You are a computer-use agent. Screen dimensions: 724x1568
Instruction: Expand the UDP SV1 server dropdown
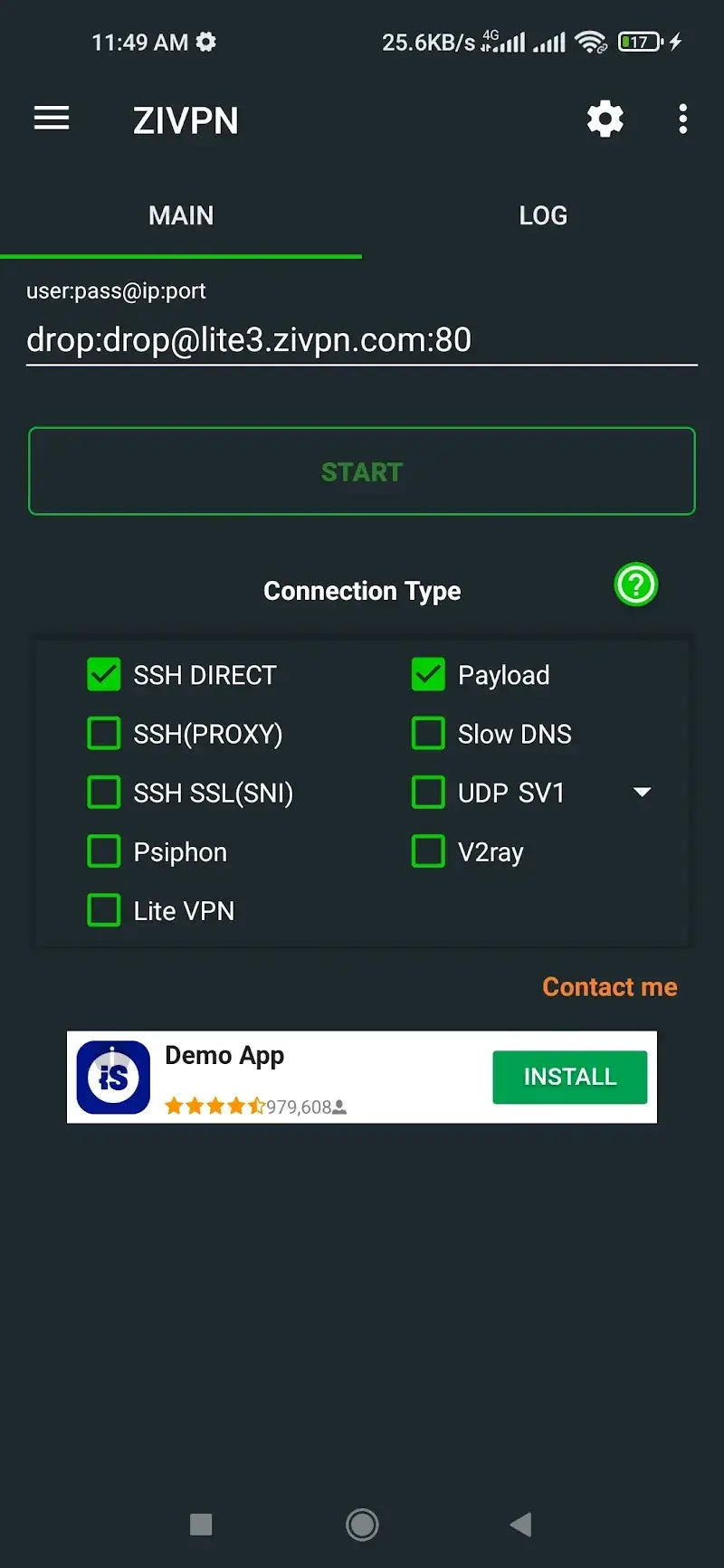pos(643,792)
